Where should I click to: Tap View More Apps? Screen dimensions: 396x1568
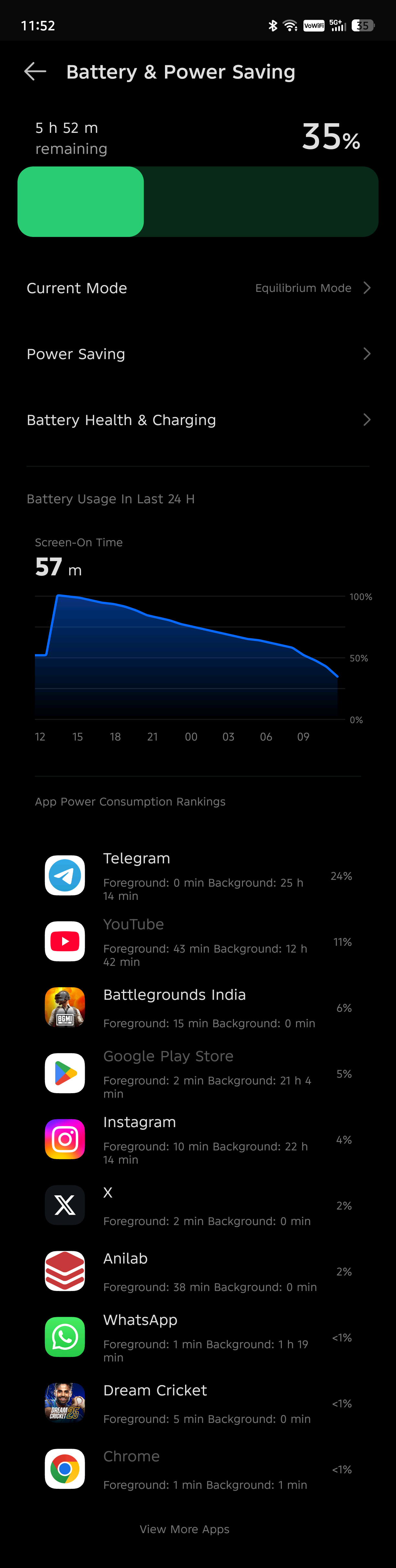point(185,1529)
